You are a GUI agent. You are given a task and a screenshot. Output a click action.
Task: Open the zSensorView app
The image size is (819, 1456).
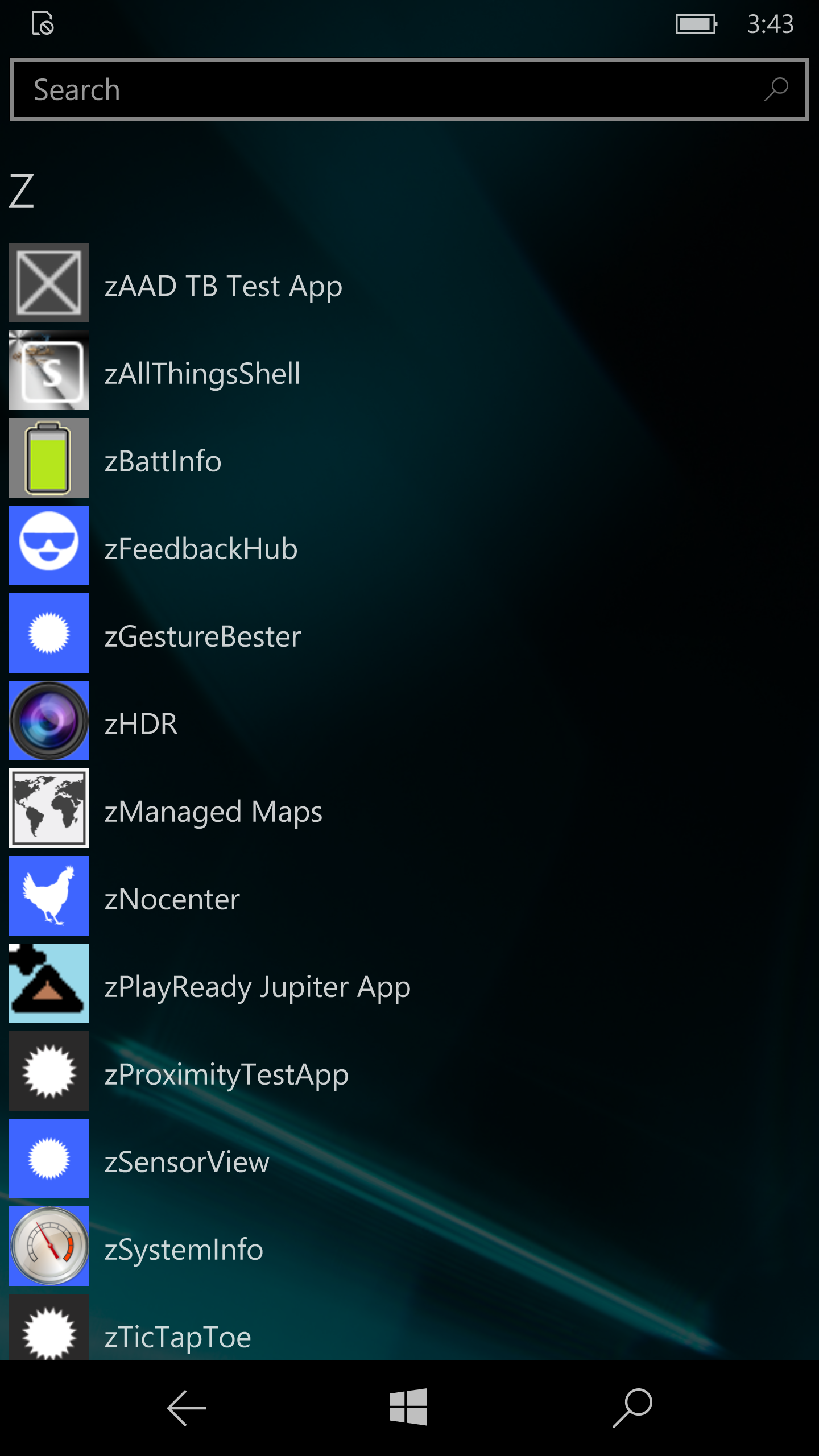tap(409, 1159)
